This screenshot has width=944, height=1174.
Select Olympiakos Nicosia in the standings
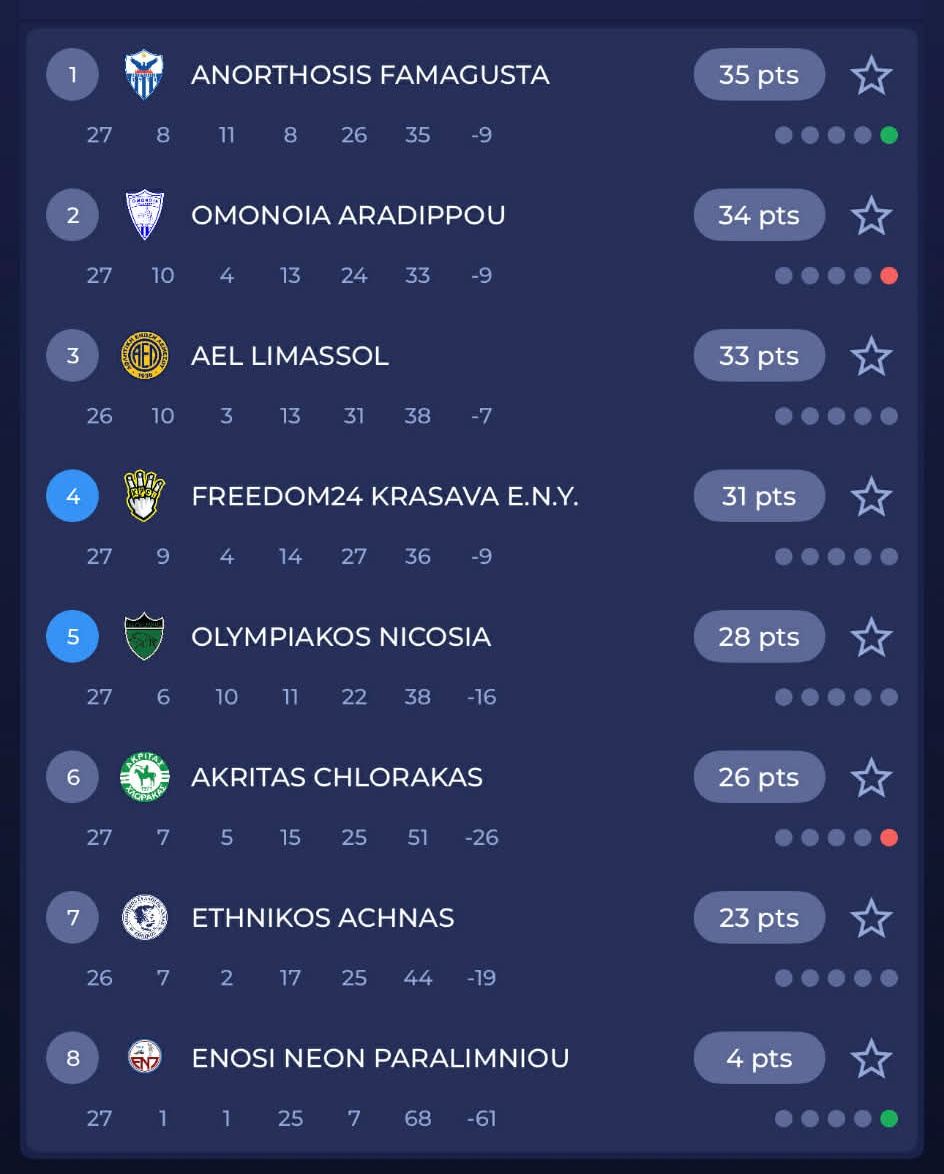pos(341,637)
